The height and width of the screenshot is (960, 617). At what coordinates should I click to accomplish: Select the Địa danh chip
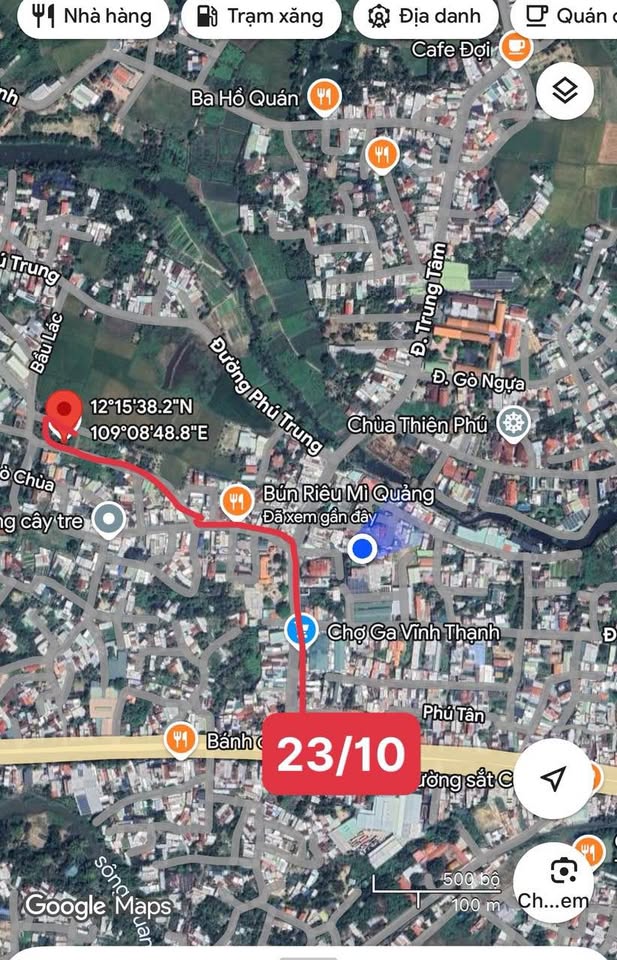tap(424, 16)
